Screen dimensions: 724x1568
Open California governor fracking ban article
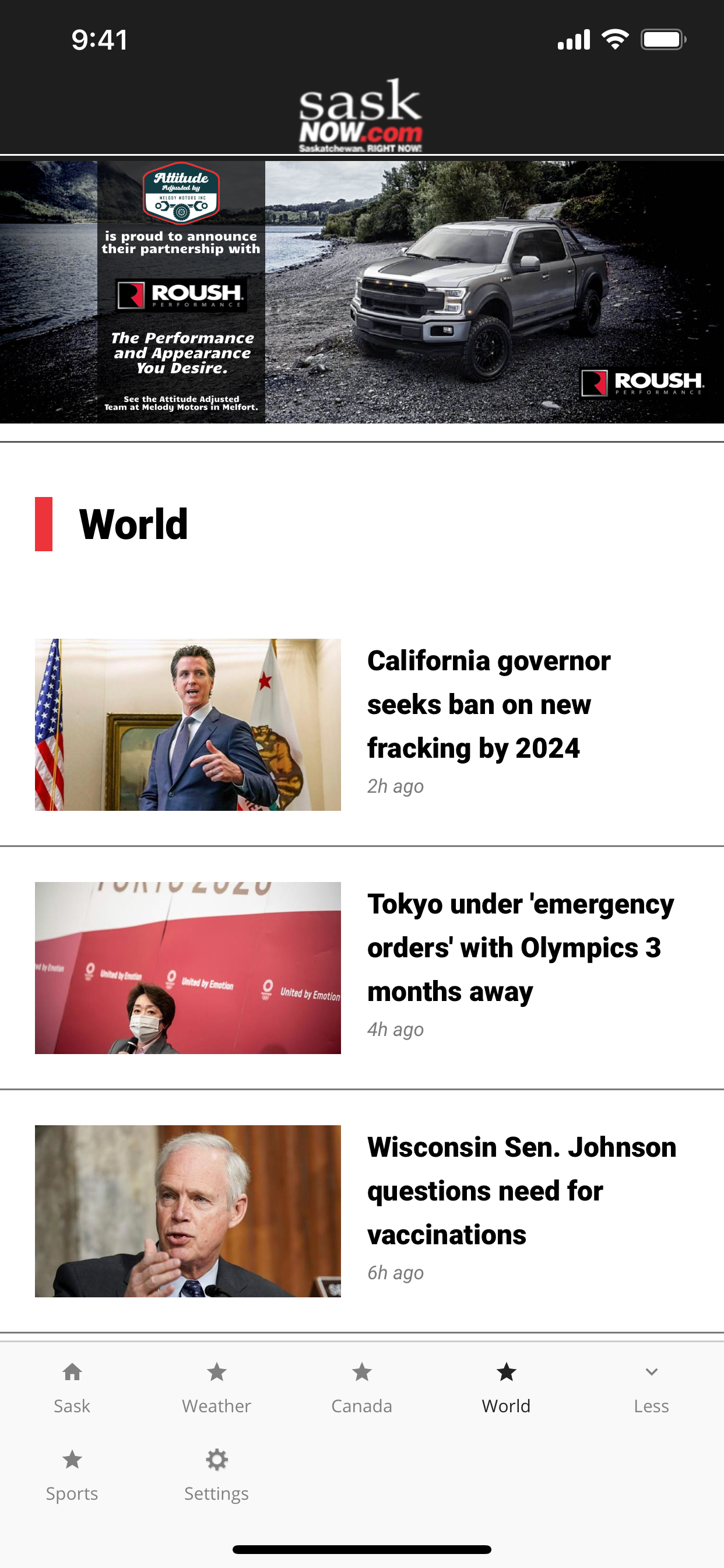(362, 724)
